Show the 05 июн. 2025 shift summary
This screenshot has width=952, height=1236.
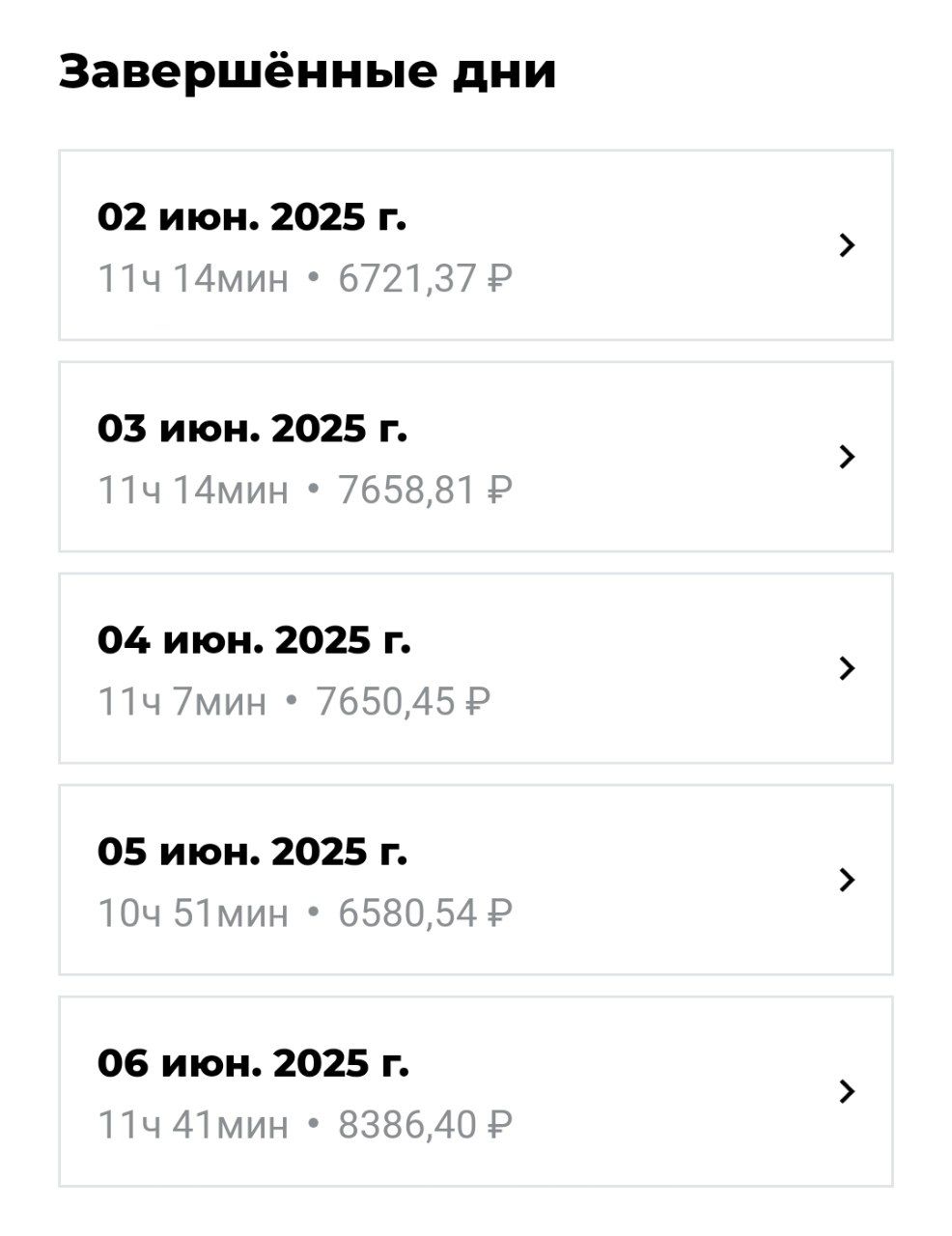coord(475,880)
